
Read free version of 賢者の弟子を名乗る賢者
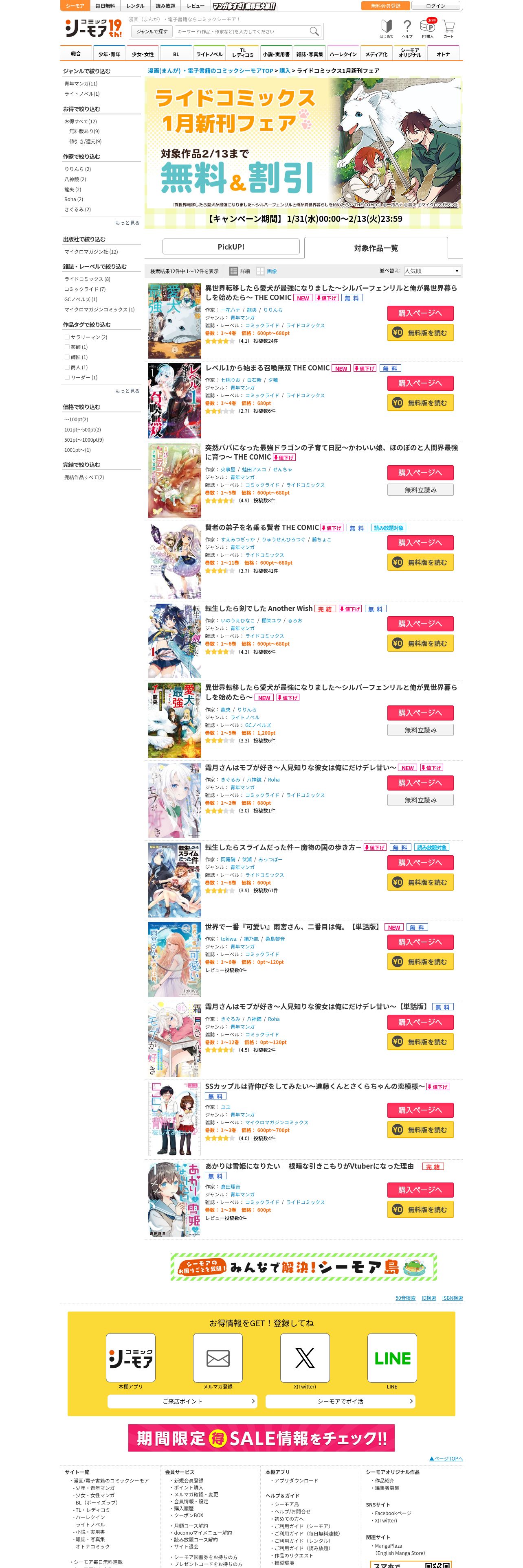coord(420,563)
